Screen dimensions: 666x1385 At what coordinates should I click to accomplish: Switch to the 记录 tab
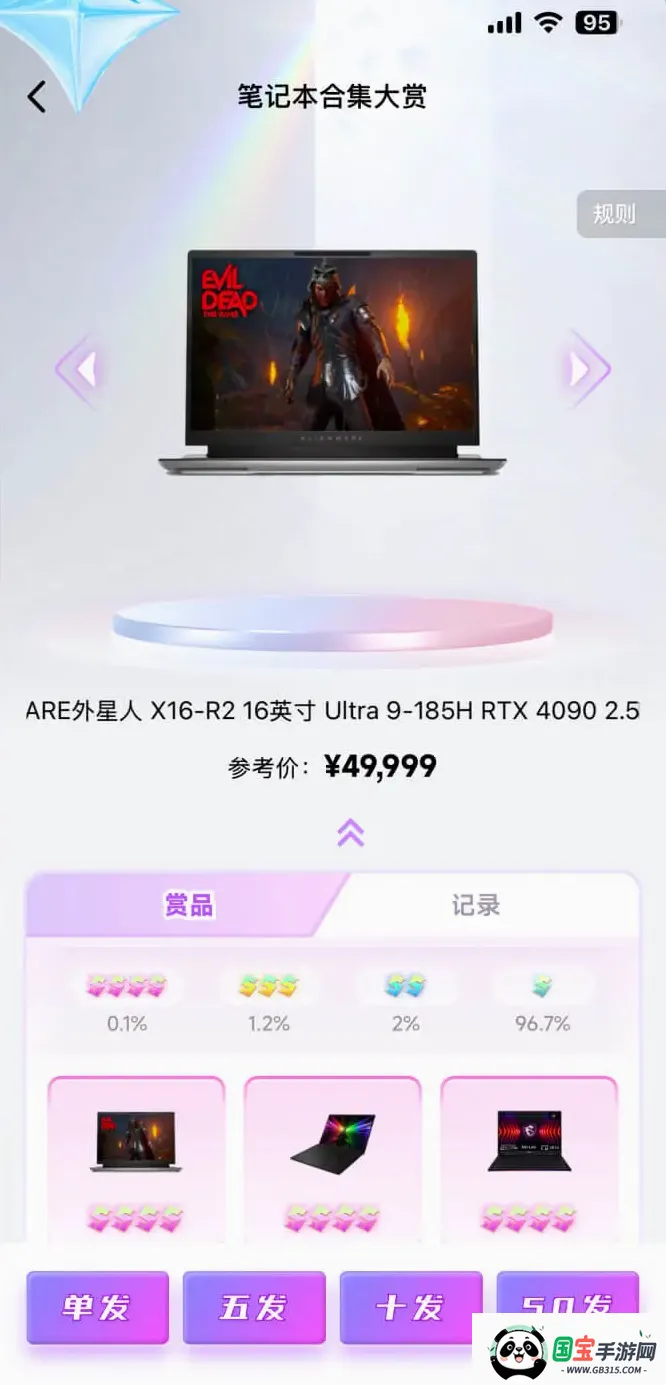click(476, 905)
